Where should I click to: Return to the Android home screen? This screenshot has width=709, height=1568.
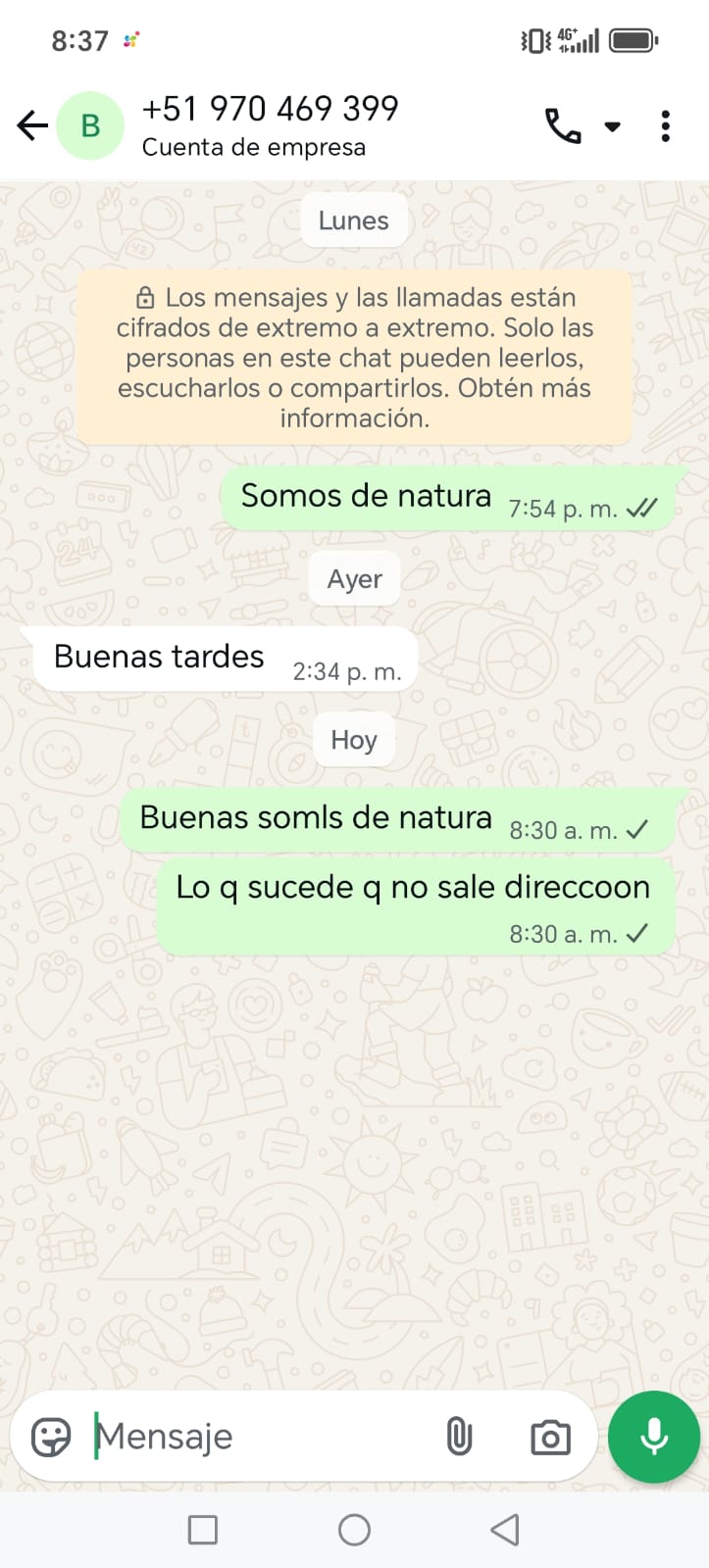click(354, 1530)
